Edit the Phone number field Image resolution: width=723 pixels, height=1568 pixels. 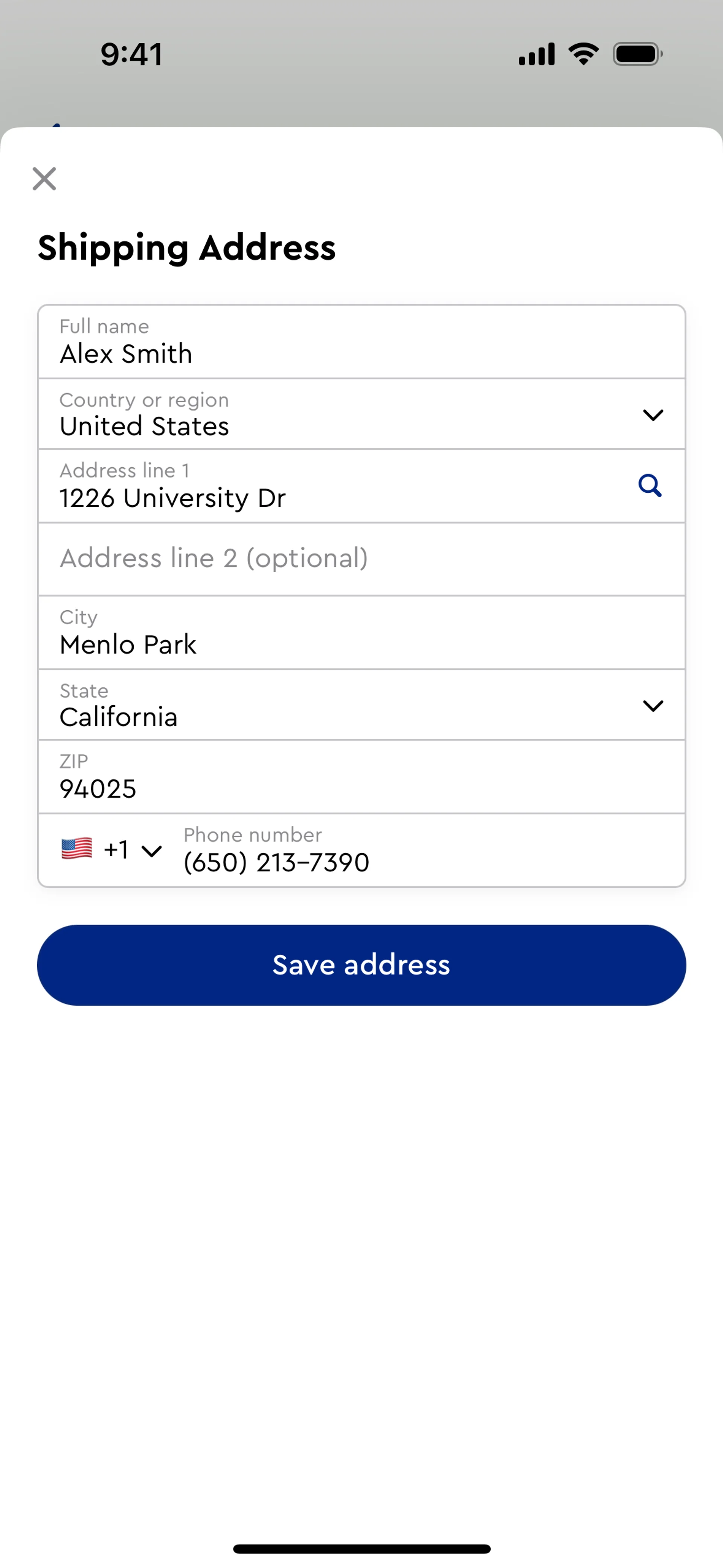coord(426,851)
